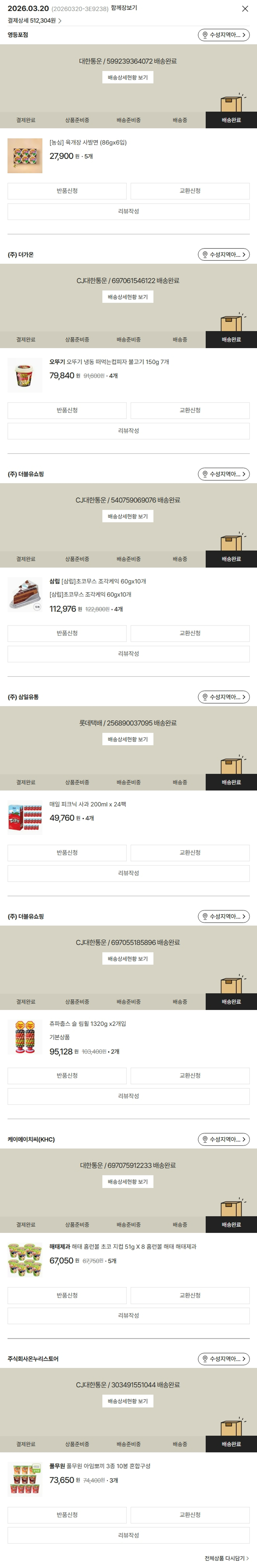257x1568 pixels.
Task: Open delivery address chip for 영등포점
Action: [223, 35]
